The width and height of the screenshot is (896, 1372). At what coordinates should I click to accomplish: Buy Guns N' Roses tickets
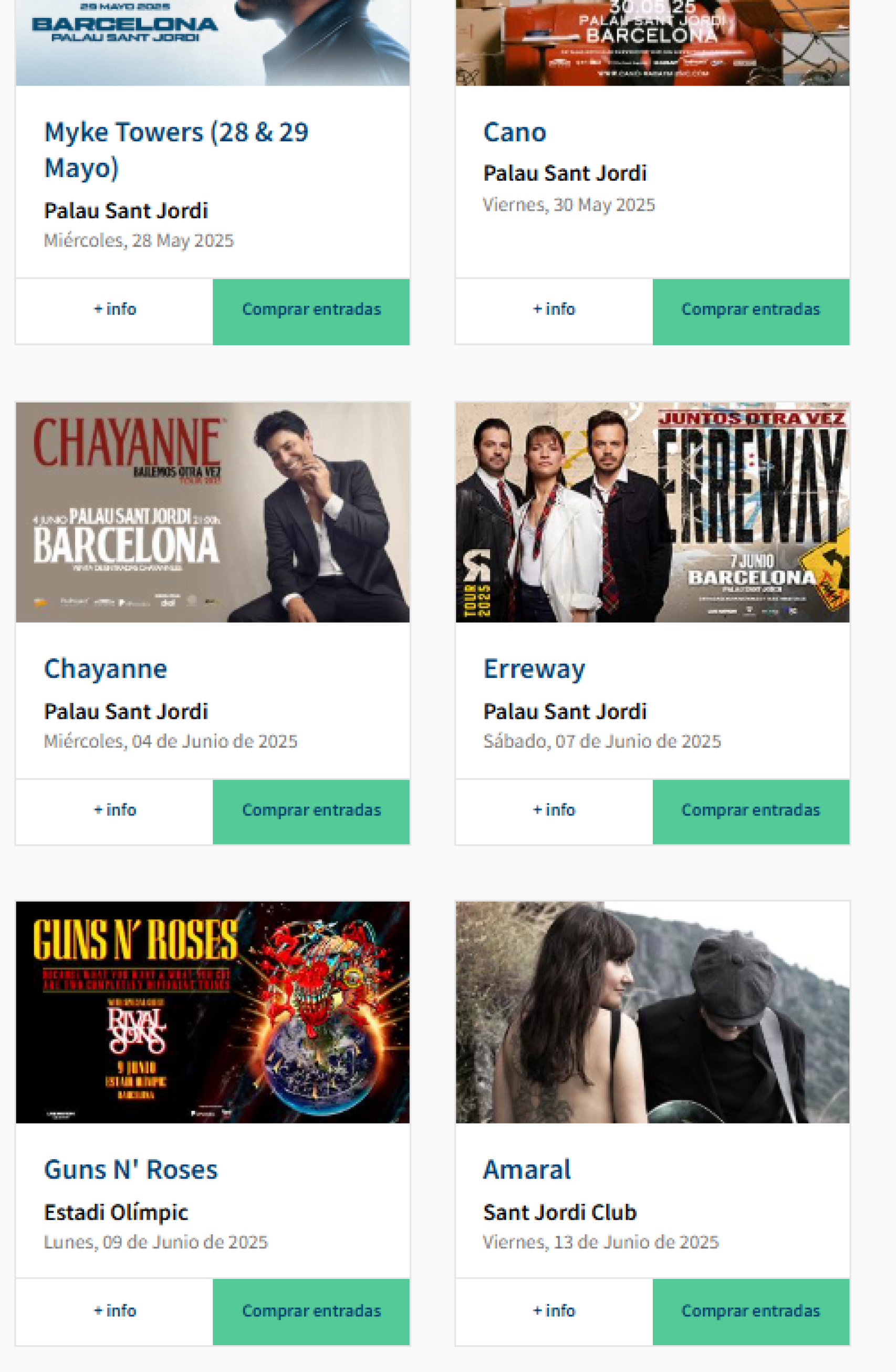tap(311, 1312)
